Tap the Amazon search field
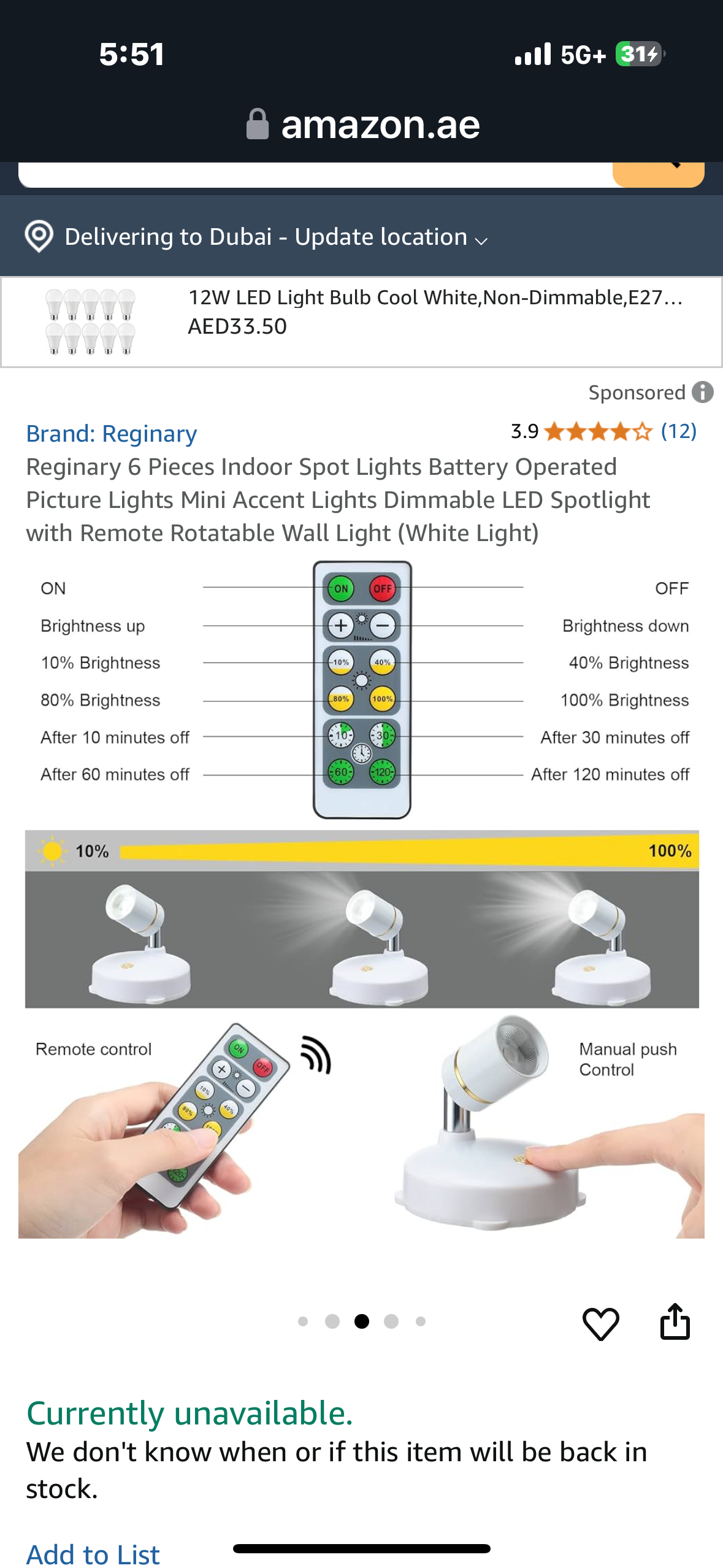This screenshot has width=723, height=1568. coord(313,175)
